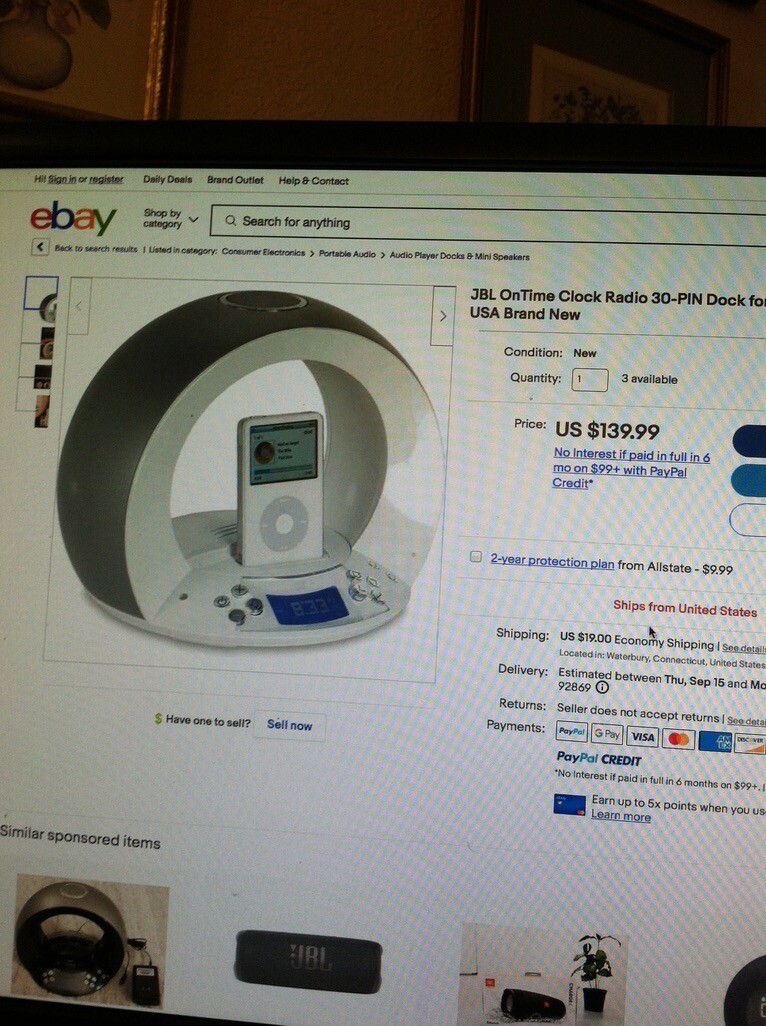Image resolution: width=766 pixels, height=1026 pixels.
Task: Open the register link
Action: [x=106, y=179]
